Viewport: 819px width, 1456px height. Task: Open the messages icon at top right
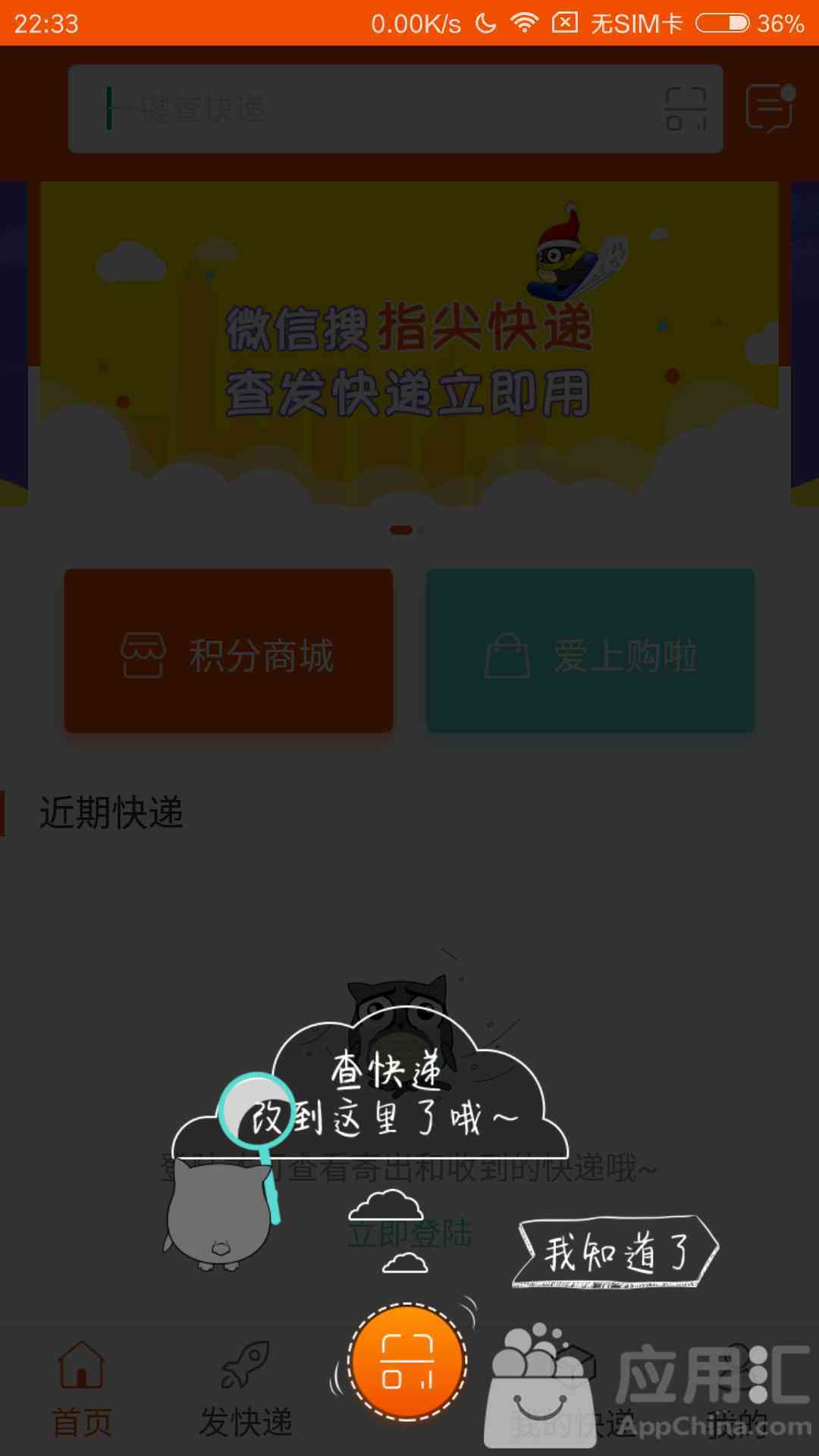tap(770, 108)
